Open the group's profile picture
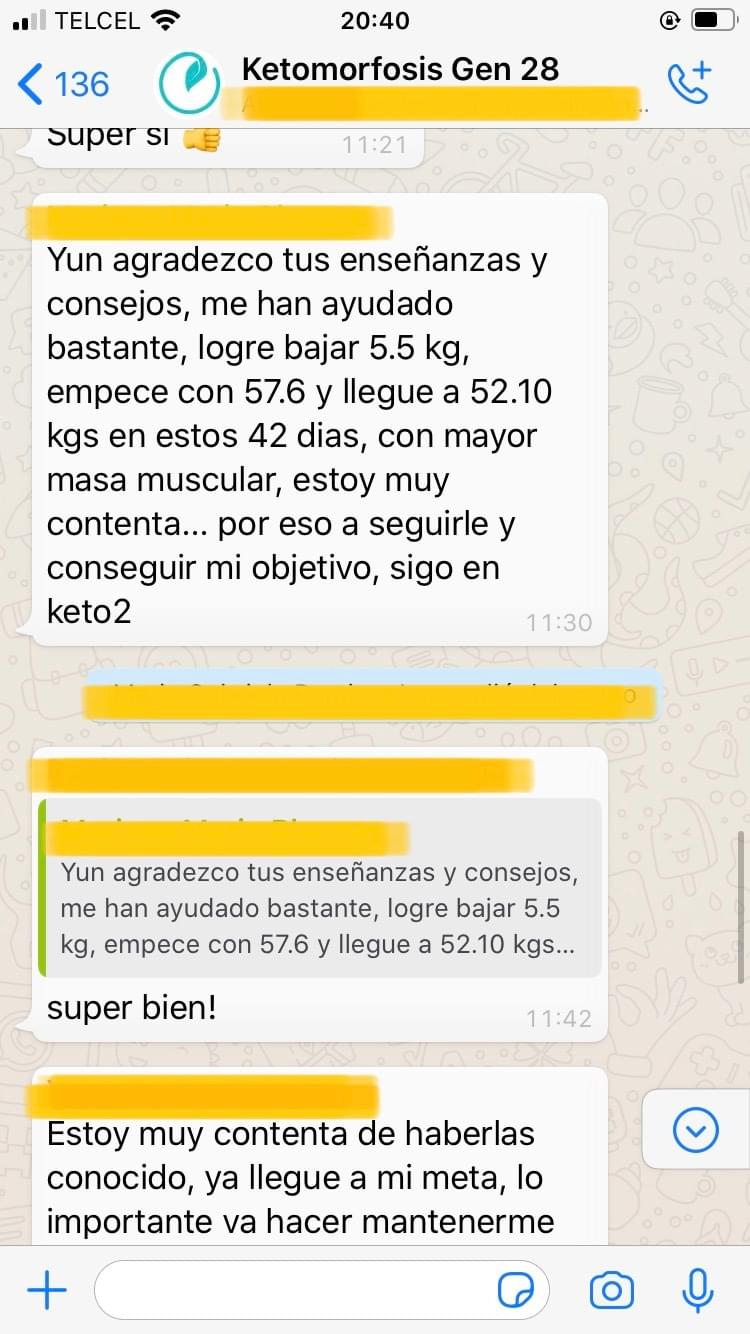Image resolution: width=750 pixels, height=1334 pixels. (x=189, y=84)
